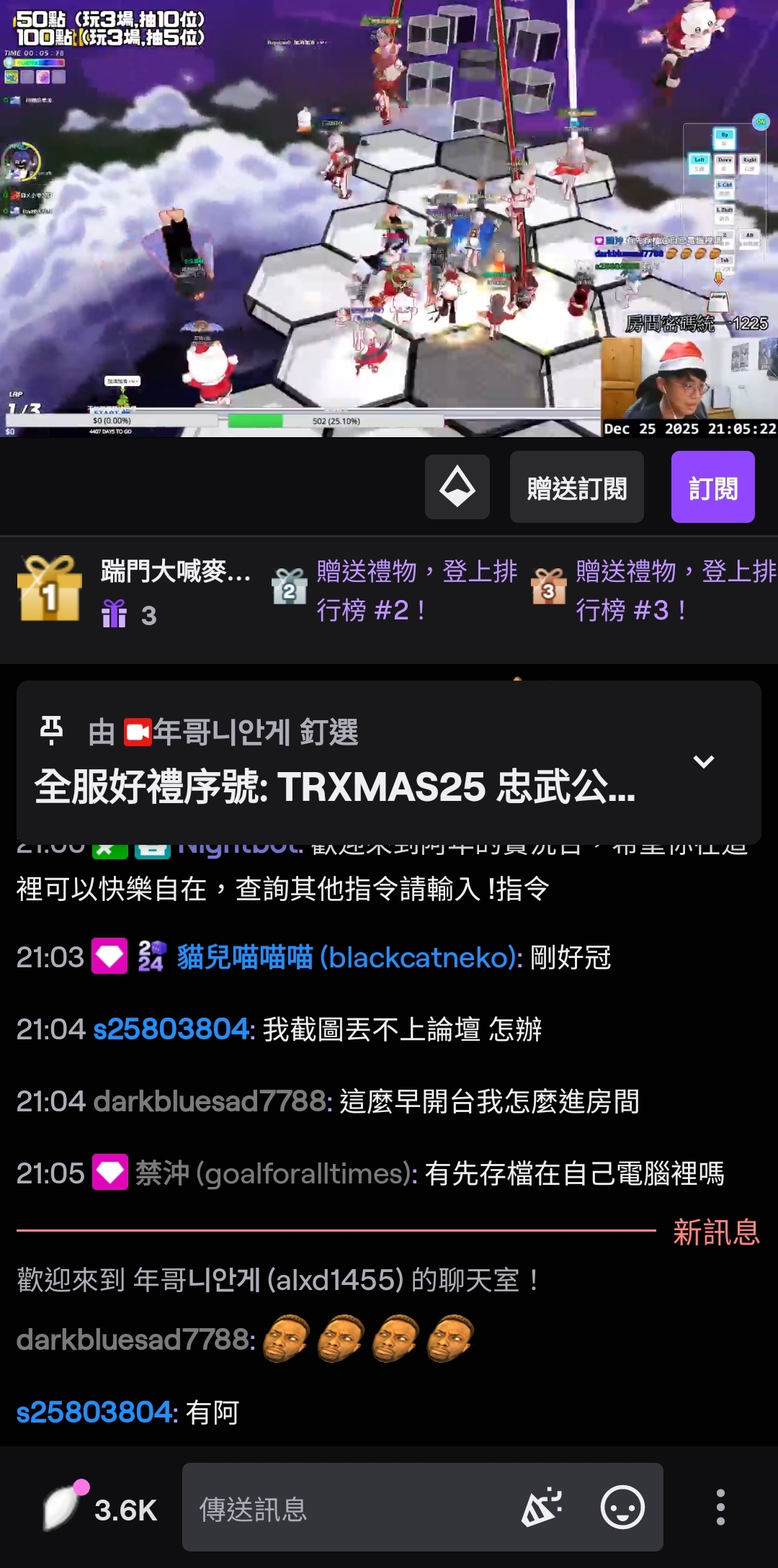This screenshot has width=778, height=1568.
Task: Click the gold #1 gift box icon
Action: (x=48, y=591)
